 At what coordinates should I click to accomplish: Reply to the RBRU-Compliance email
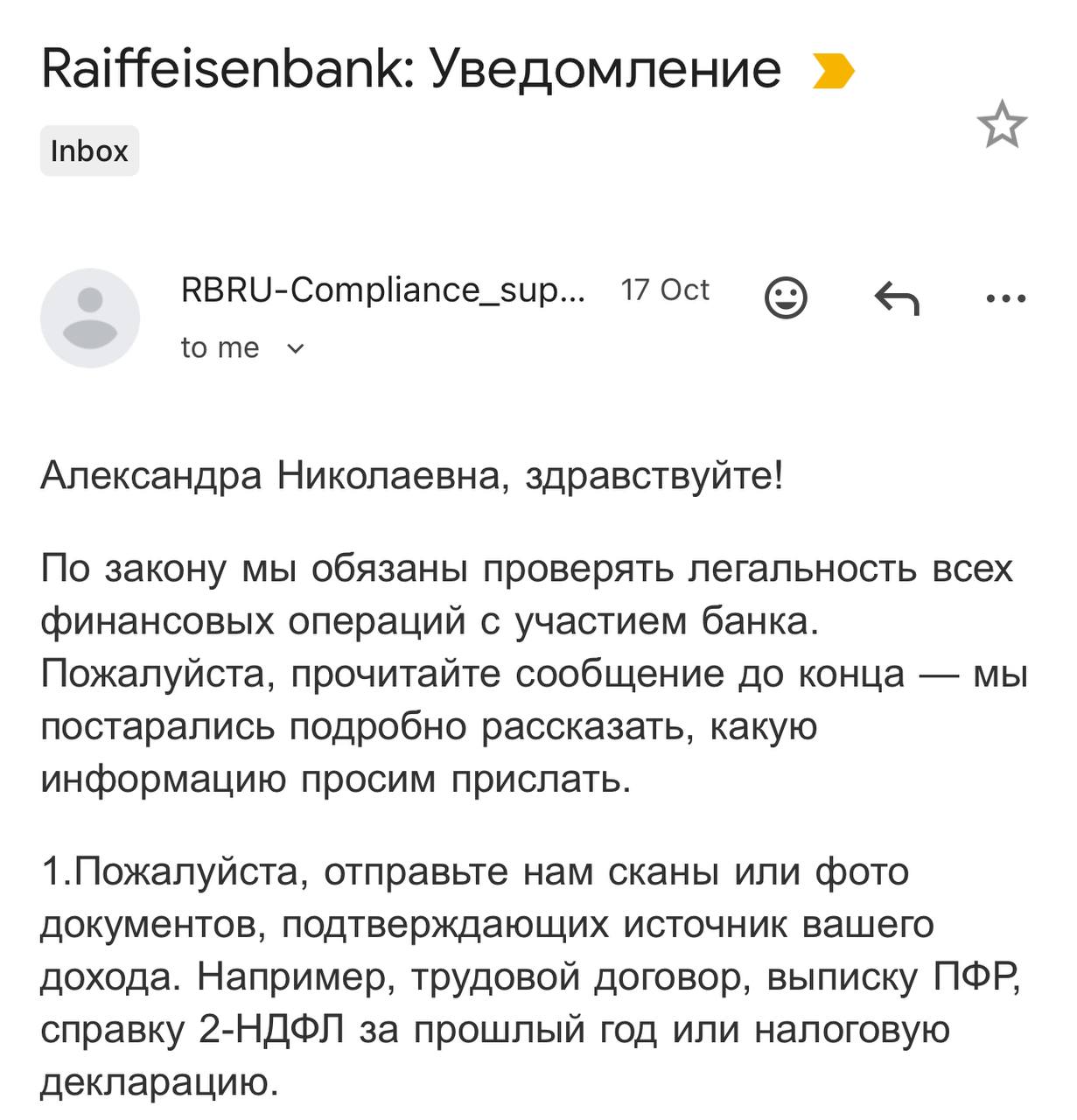coord(897,299)
